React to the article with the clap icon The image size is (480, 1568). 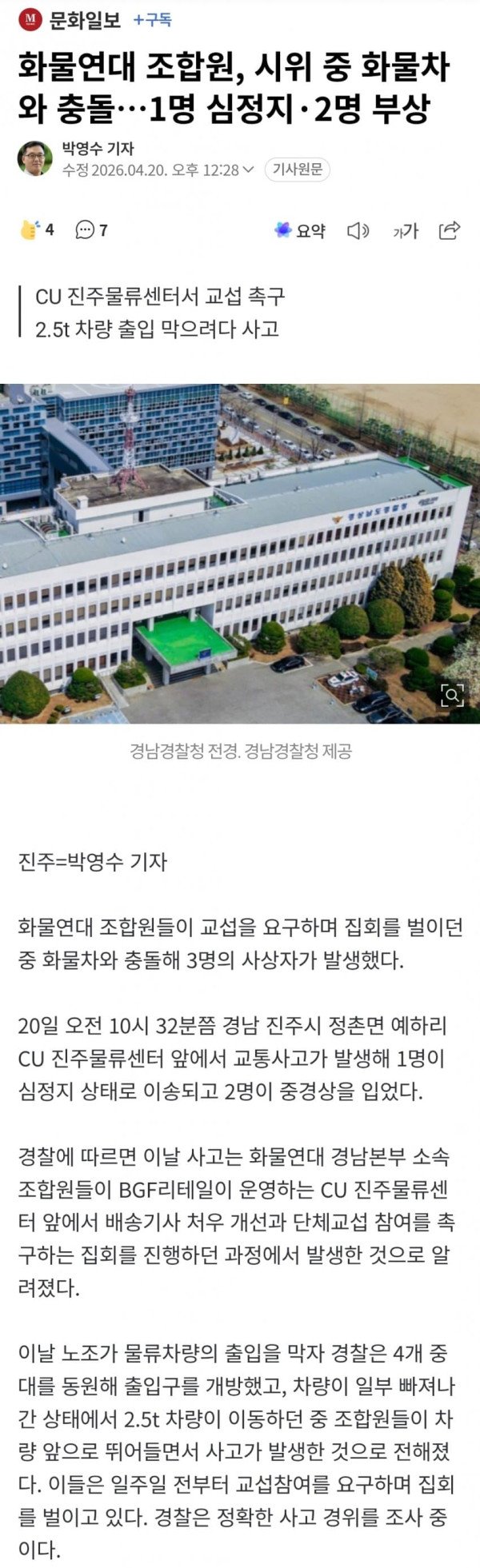(x=31, y=230)
